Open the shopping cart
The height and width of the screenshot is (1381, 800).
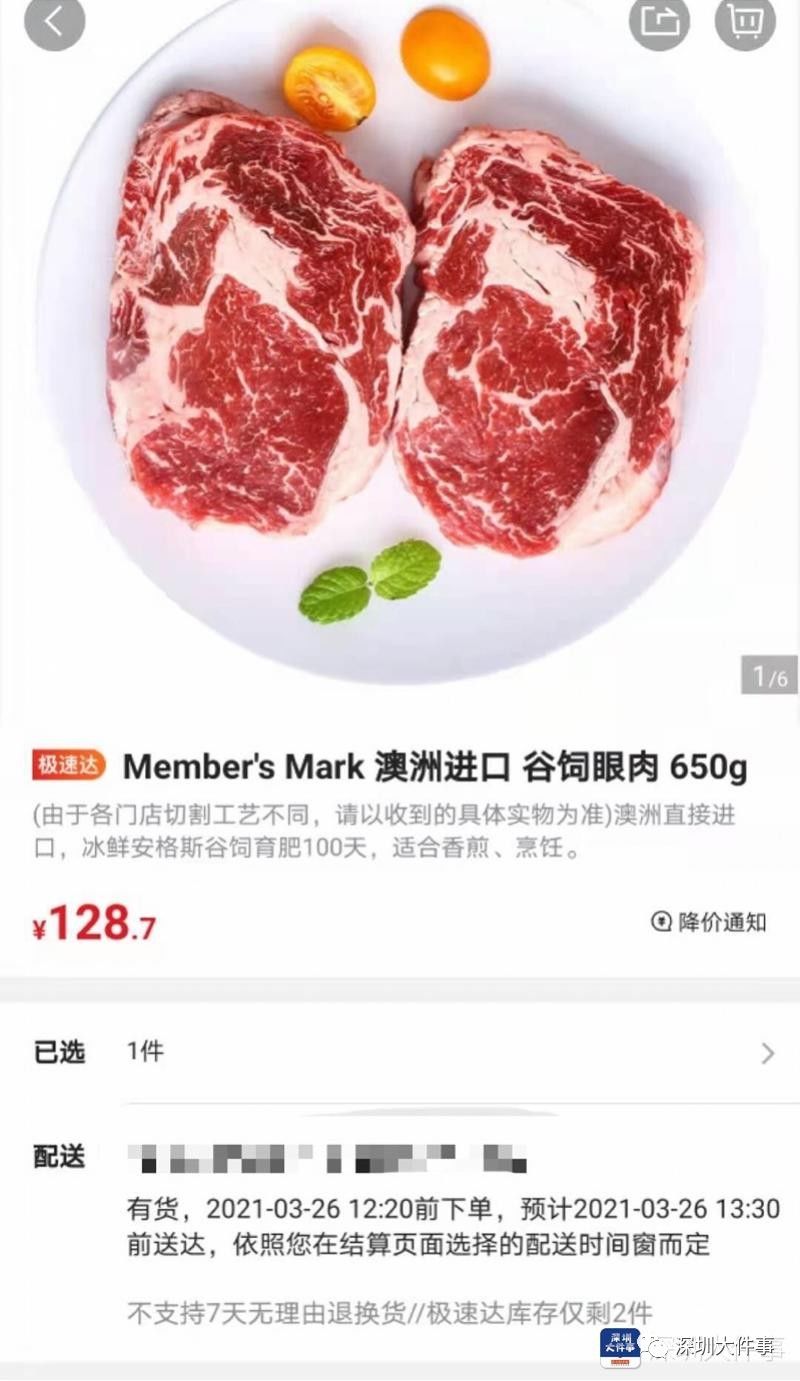(744, 22)
